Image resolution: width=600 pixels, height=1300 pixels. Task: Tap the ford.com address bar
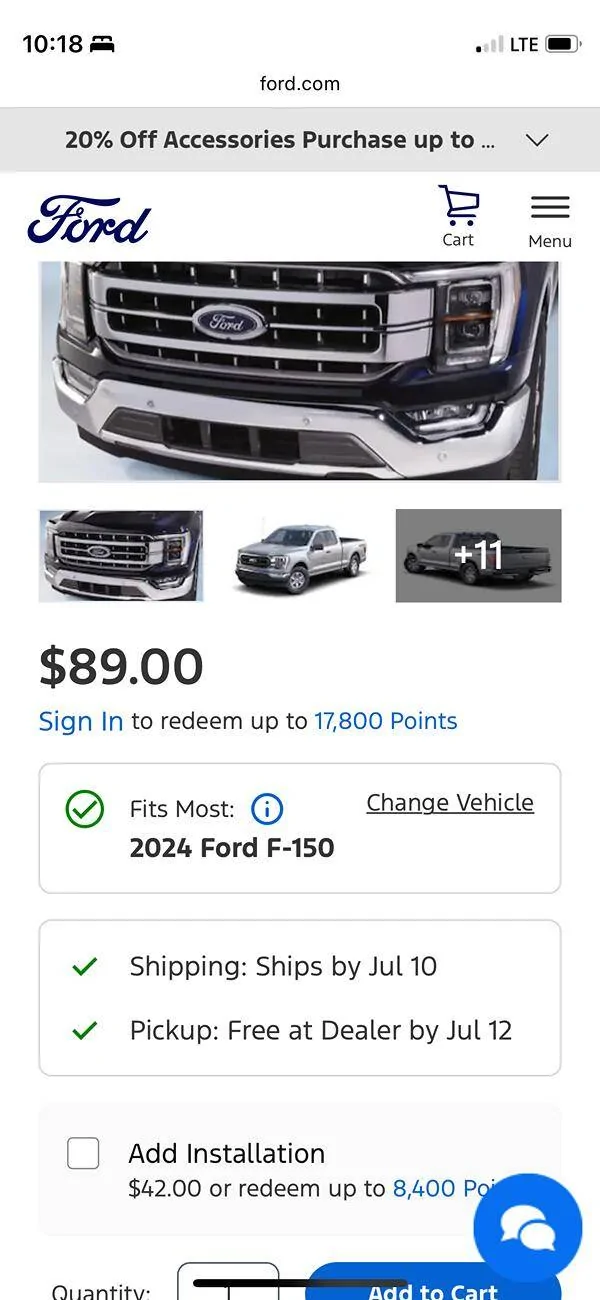point(300,84)
